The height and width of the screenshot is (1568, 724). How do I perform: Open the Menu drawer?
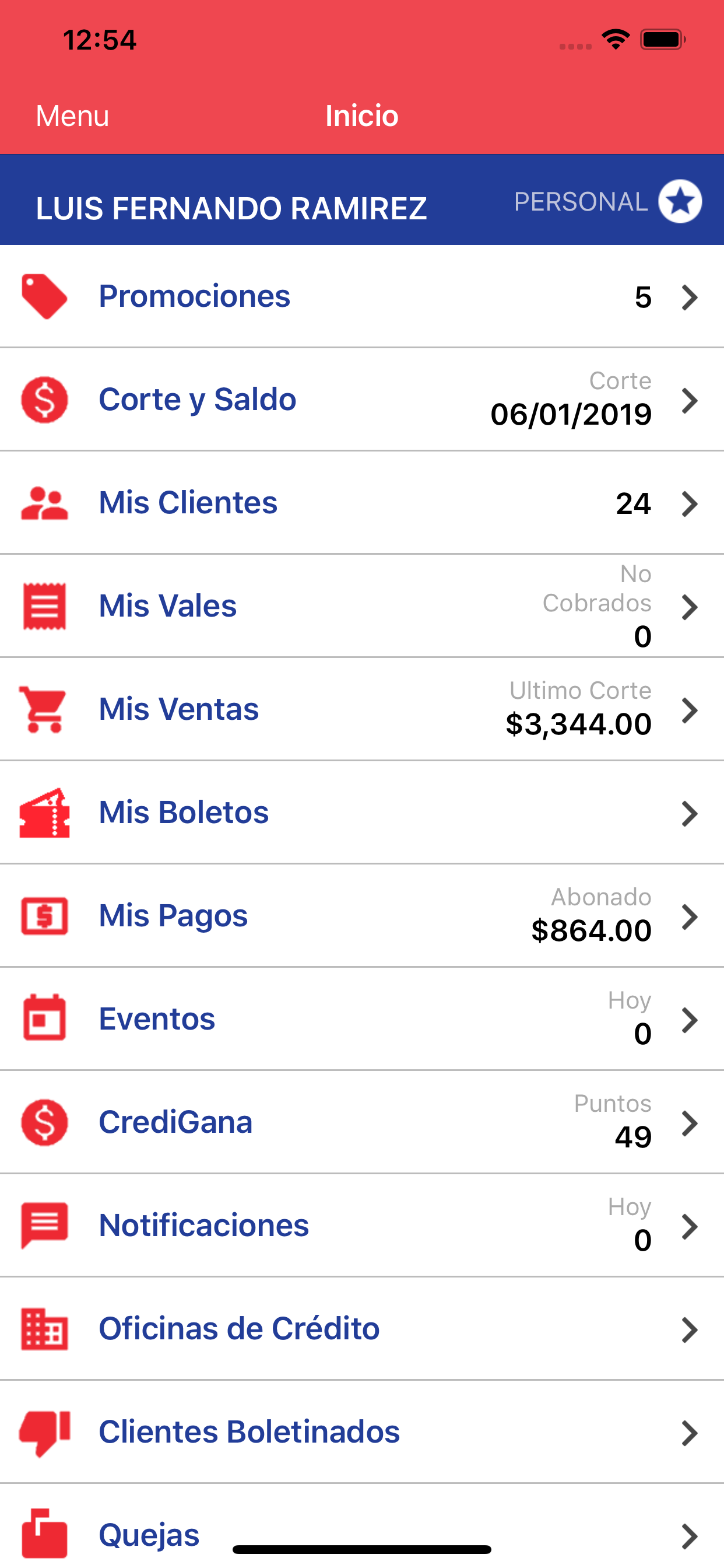tap(72, 116)
